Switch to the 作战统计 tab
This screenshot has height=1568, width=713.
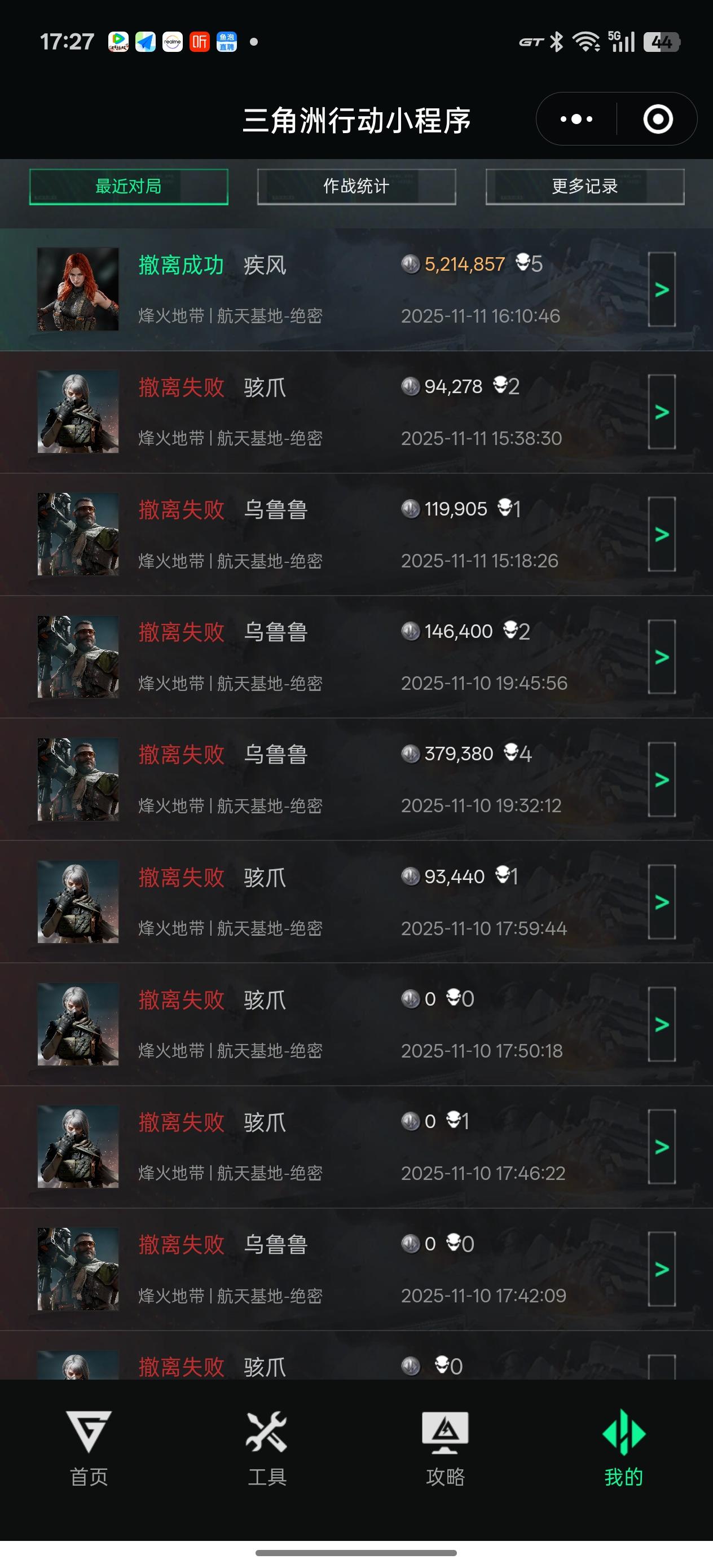[x=356, y=187]
